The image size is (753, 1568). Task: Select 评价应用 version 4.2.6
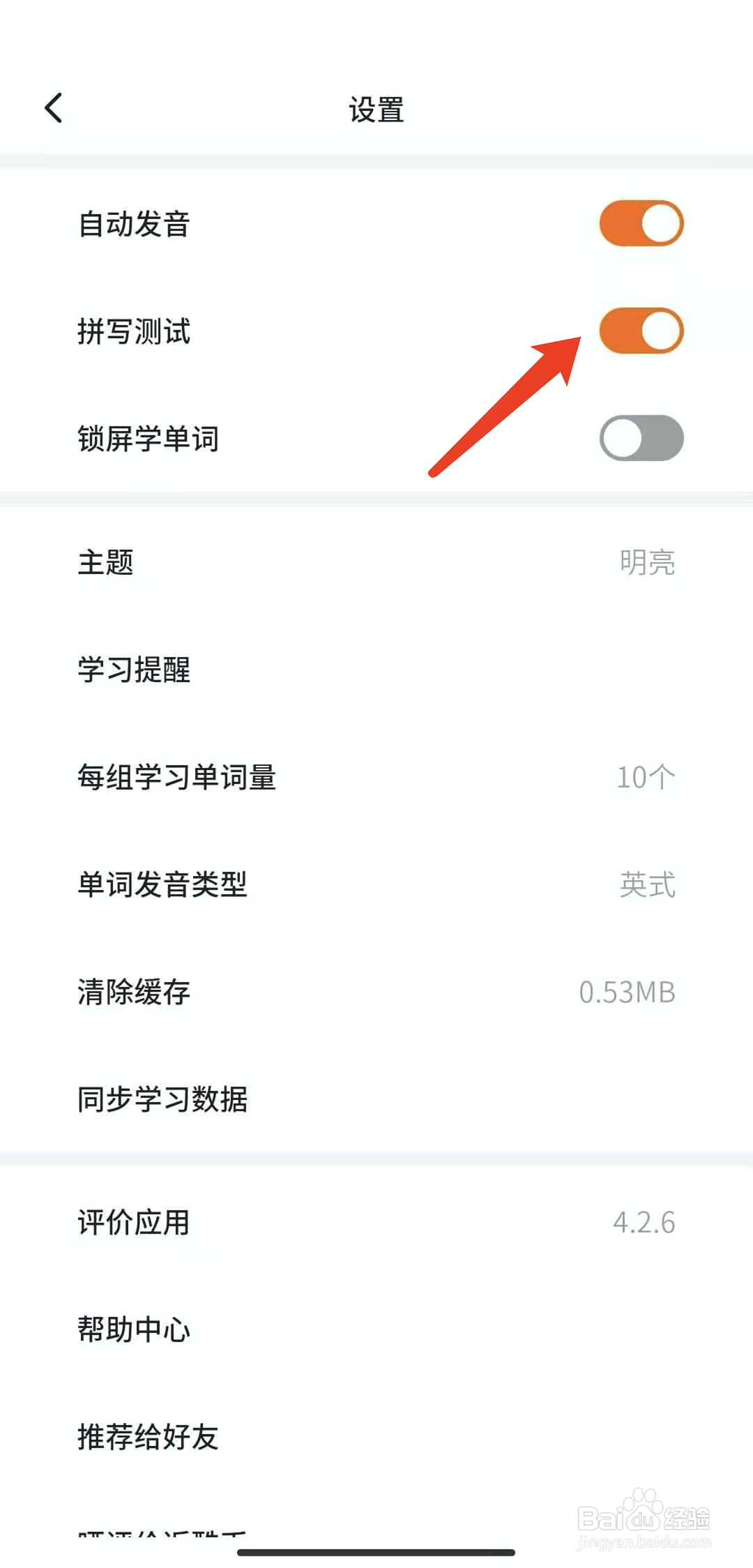pyautogui.click(x=376, y=1221)
